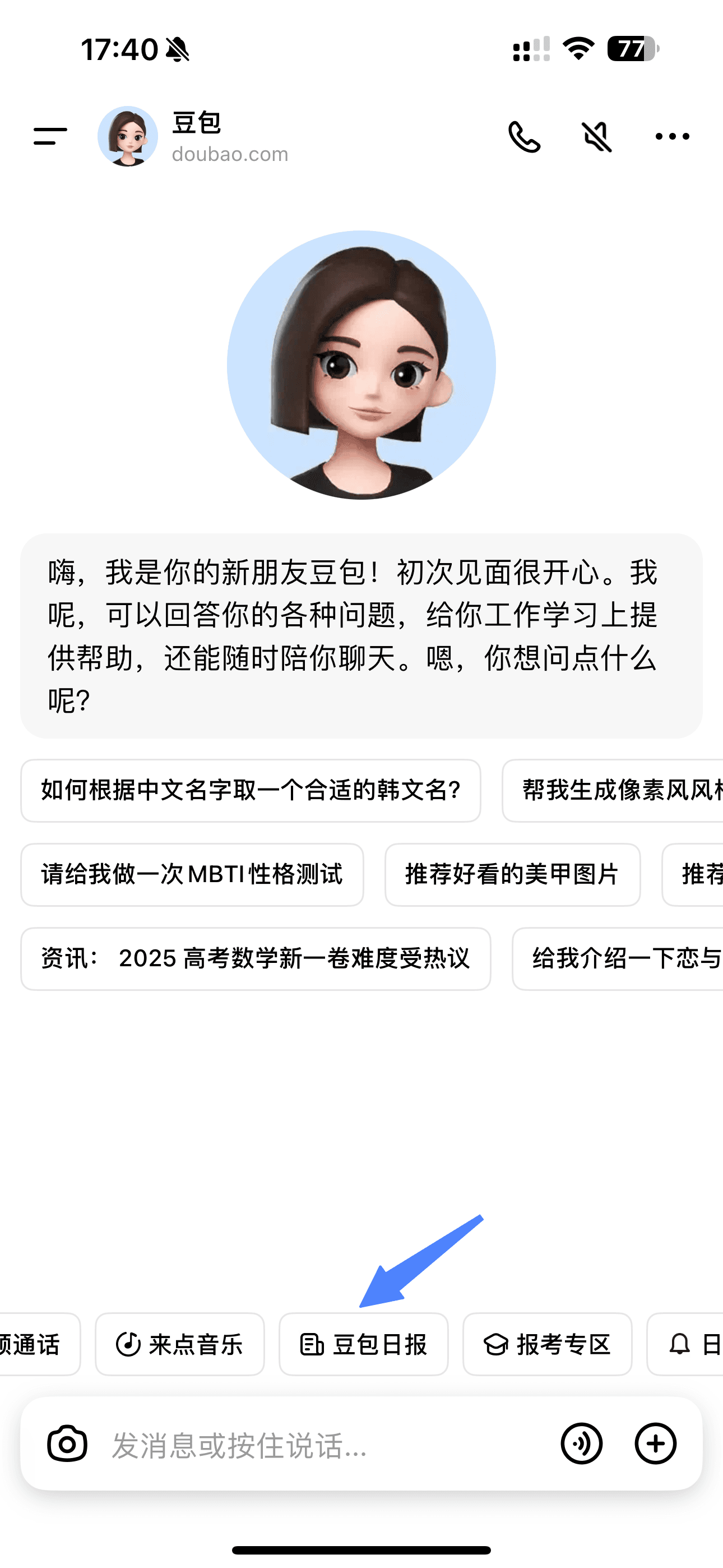Start a voice call with 豆包
723x1568 pixels.
coord(524,136)
